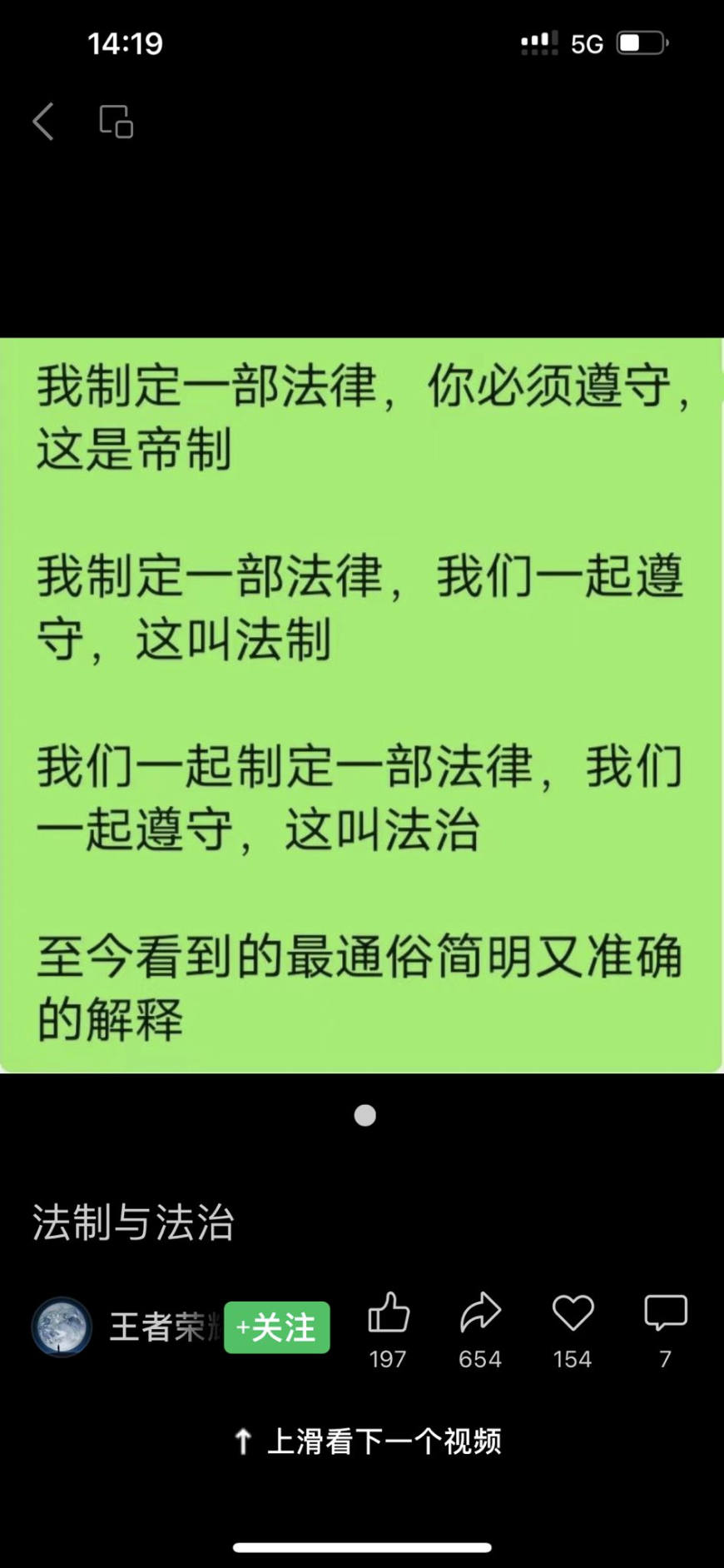
Task: Open the comments bubble
Action: pos(666,1313)
